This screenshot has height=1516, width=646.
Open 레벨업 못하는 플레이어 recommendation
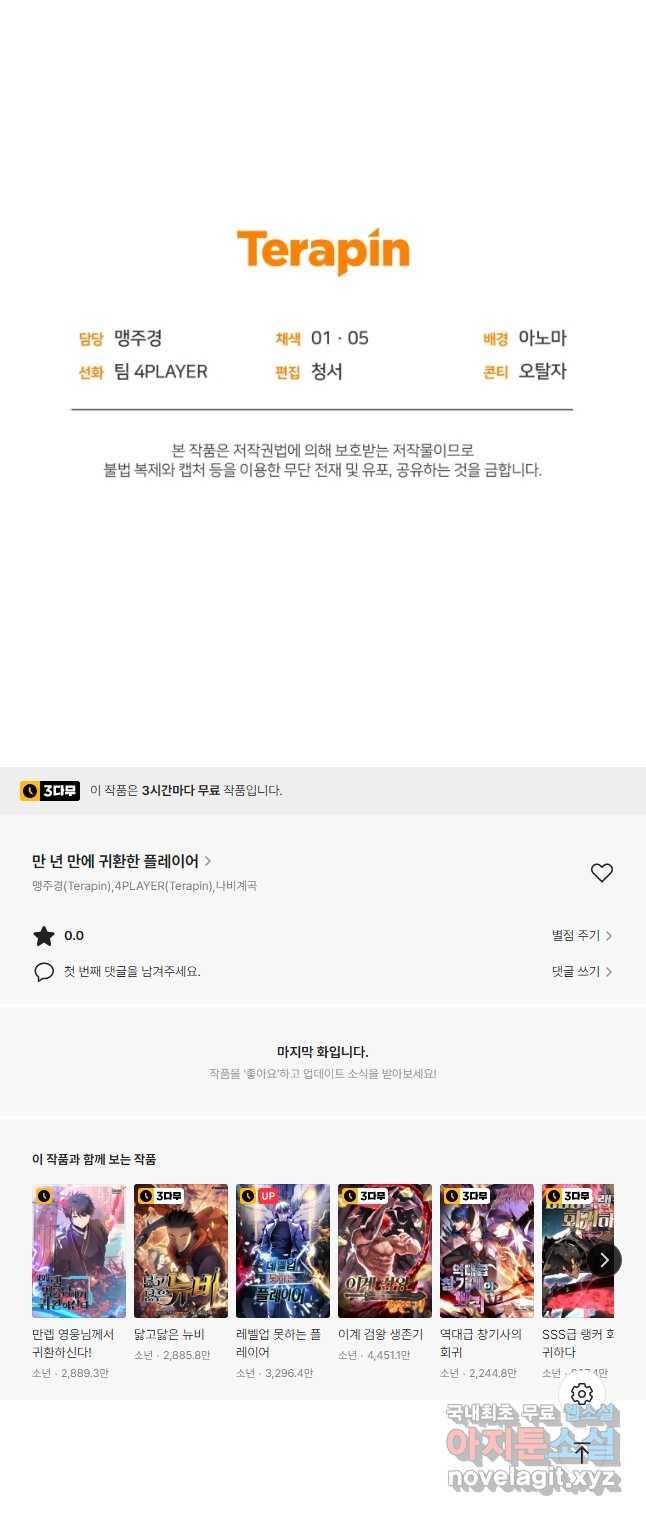click(x=283, y=1251)
